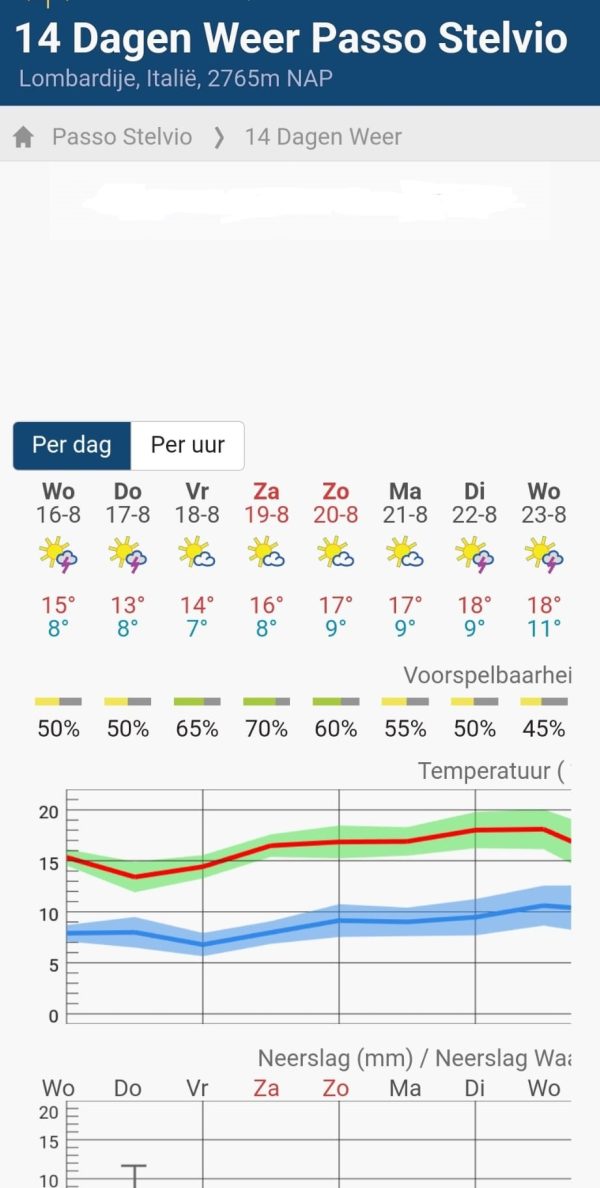600x1188 pixels.
Task: Open forecast for Do 17-8
Action: click(x=128, y=561)
